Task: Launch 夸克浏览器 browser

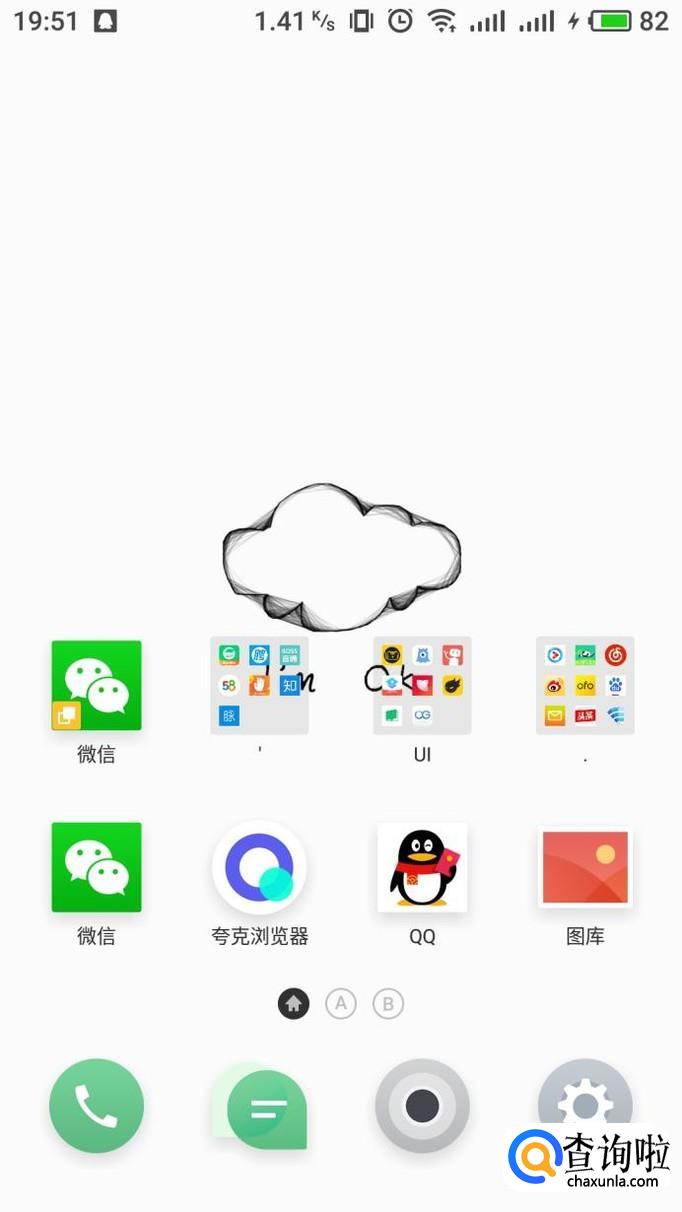Action: [259, 867]
